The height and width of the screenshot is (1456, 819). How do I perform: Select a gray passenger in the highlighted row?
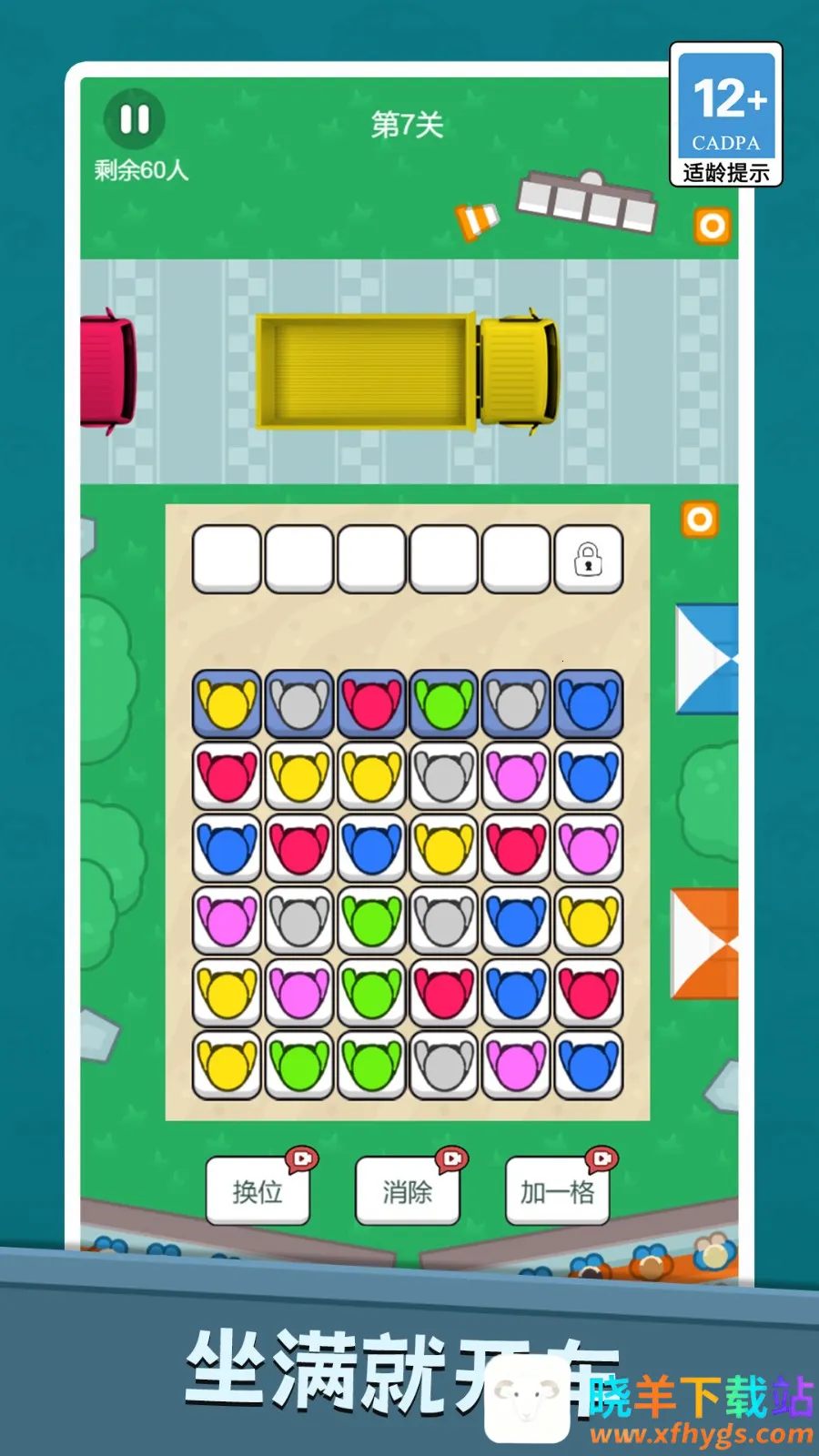pyautogui.click(x=298, y=702)
